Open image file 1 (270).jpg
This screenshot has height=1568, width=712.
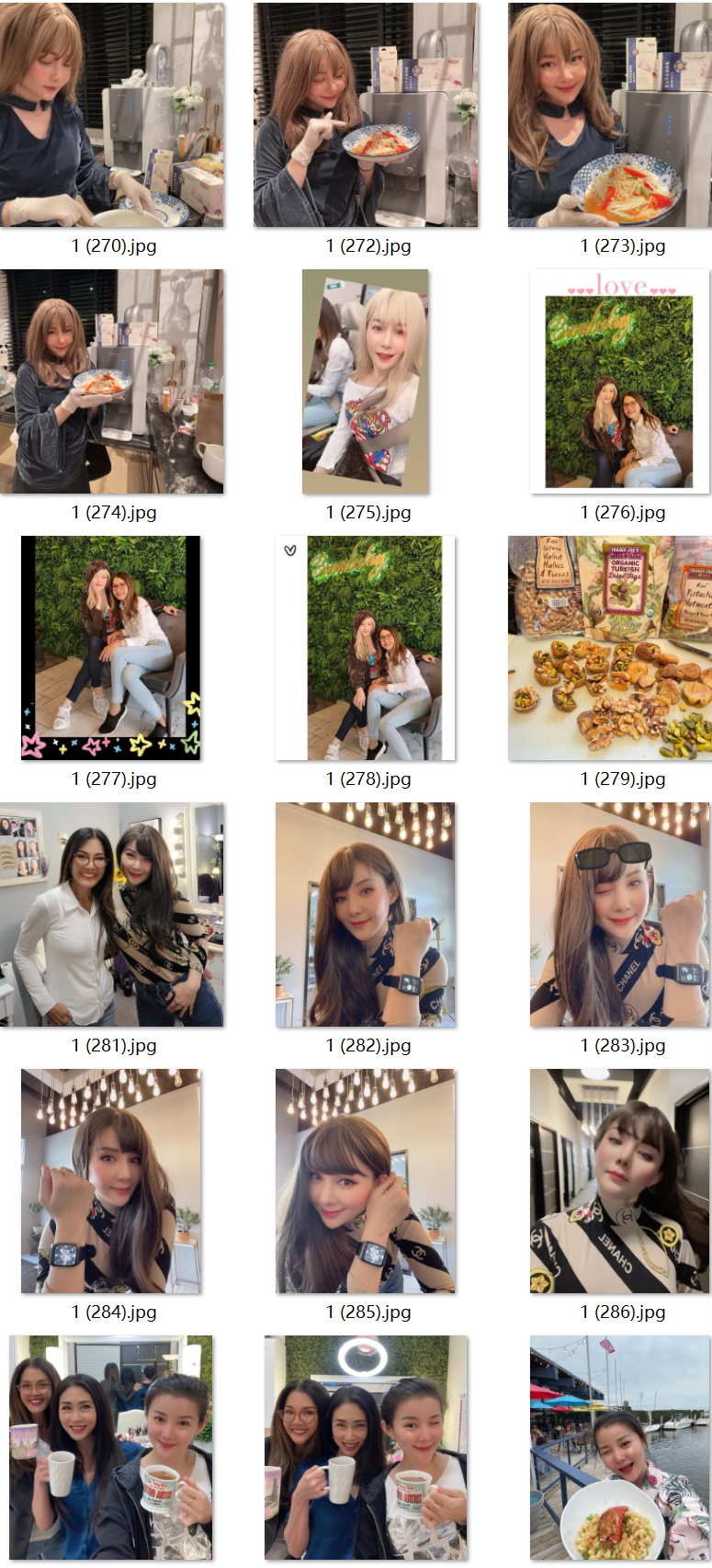(x=112, y=115)
